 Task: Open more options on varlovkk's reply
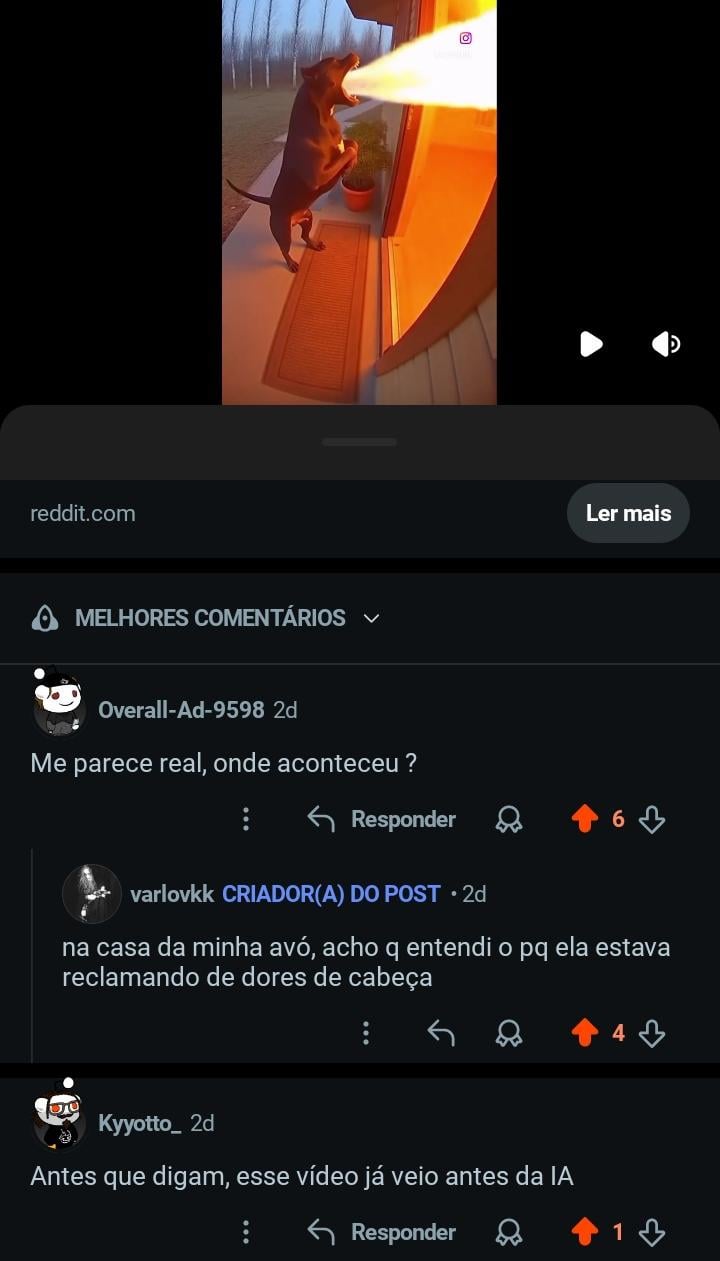[366, 1033]
